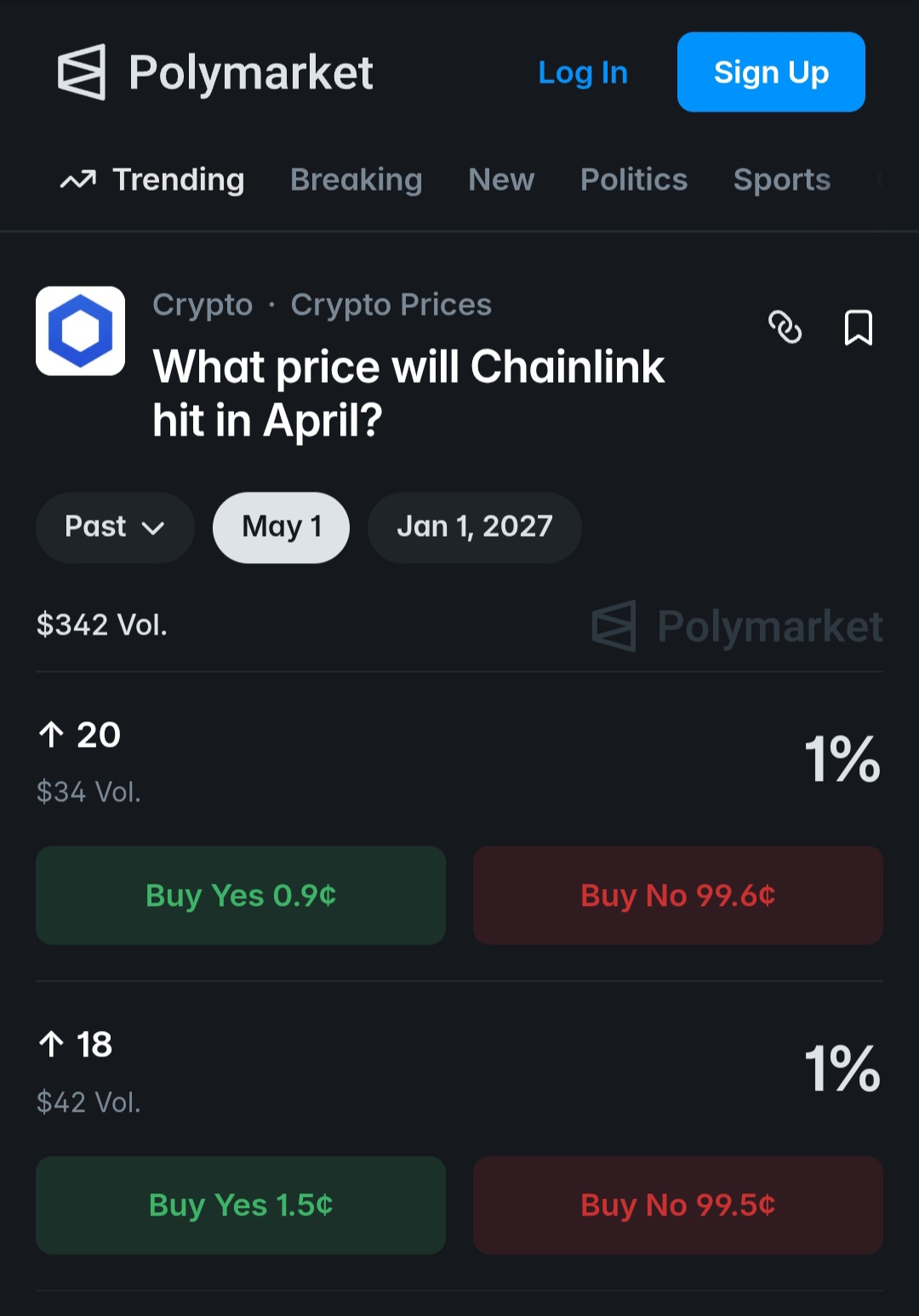The width and height of the screenshot is (919, 1316).
Task: Open the Crypto Prices breadcrumb link
Action: [x=391, y=305]
